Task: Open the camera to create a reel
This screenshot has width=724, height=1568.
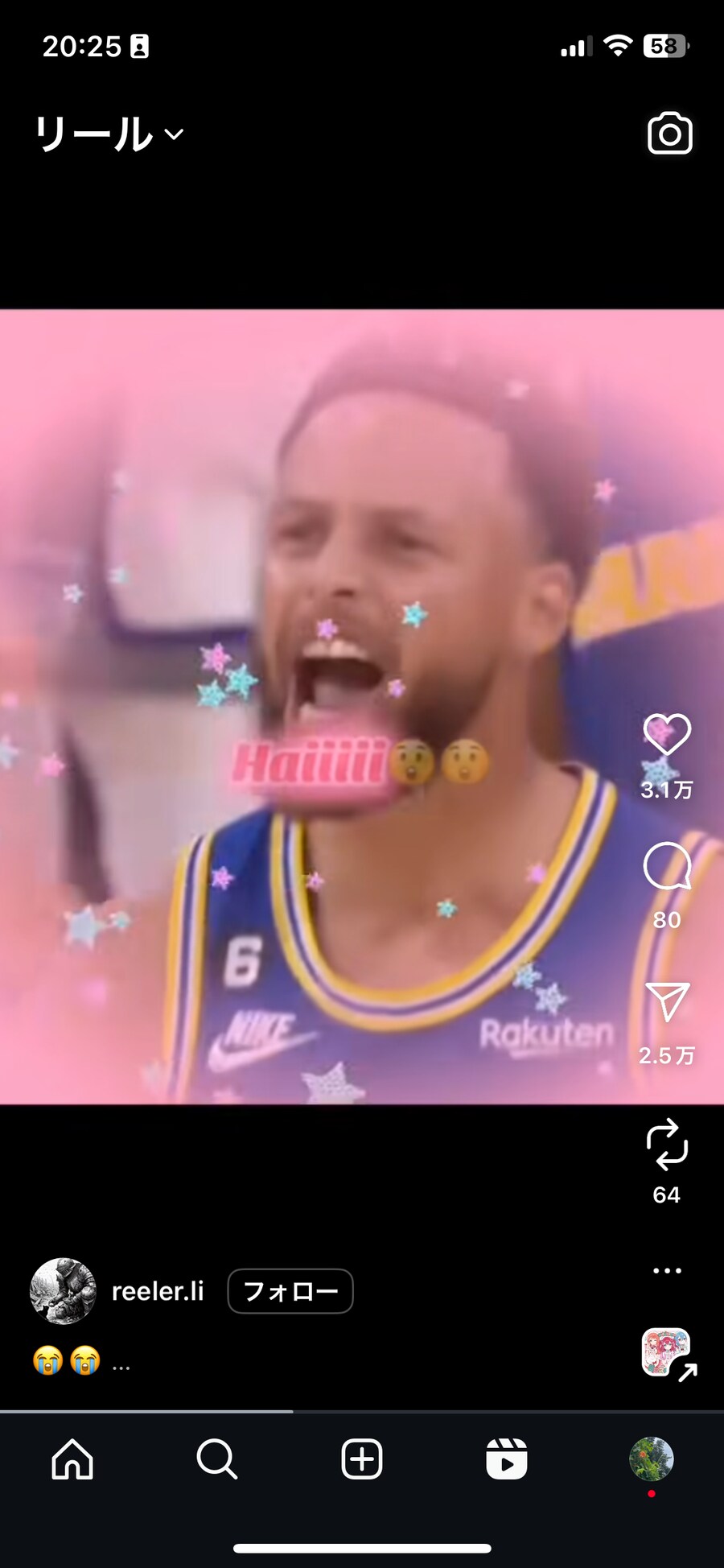Action: pyautogui.click(x=669, y=134)
